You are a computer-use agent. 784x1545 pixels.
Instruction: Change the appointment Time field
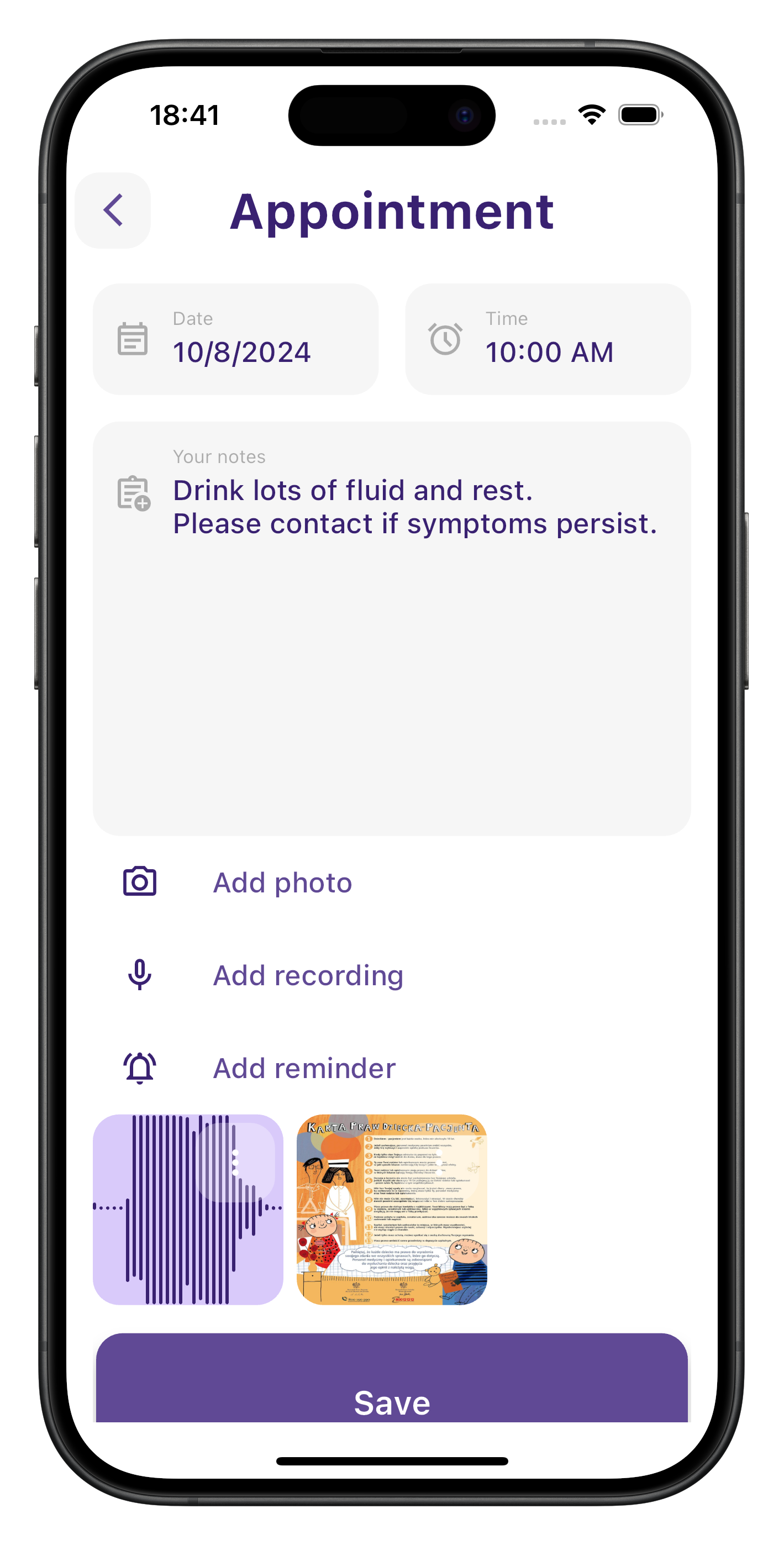(547, 339)
